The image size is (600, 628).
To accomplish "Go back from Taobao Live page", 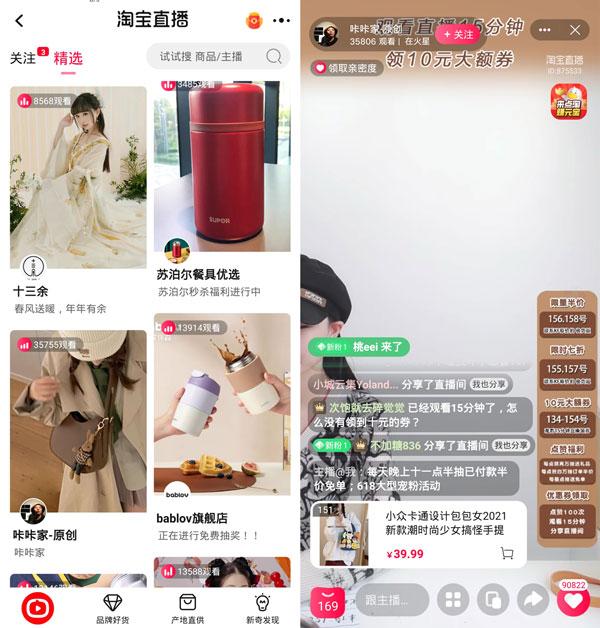I will [19, 20].
